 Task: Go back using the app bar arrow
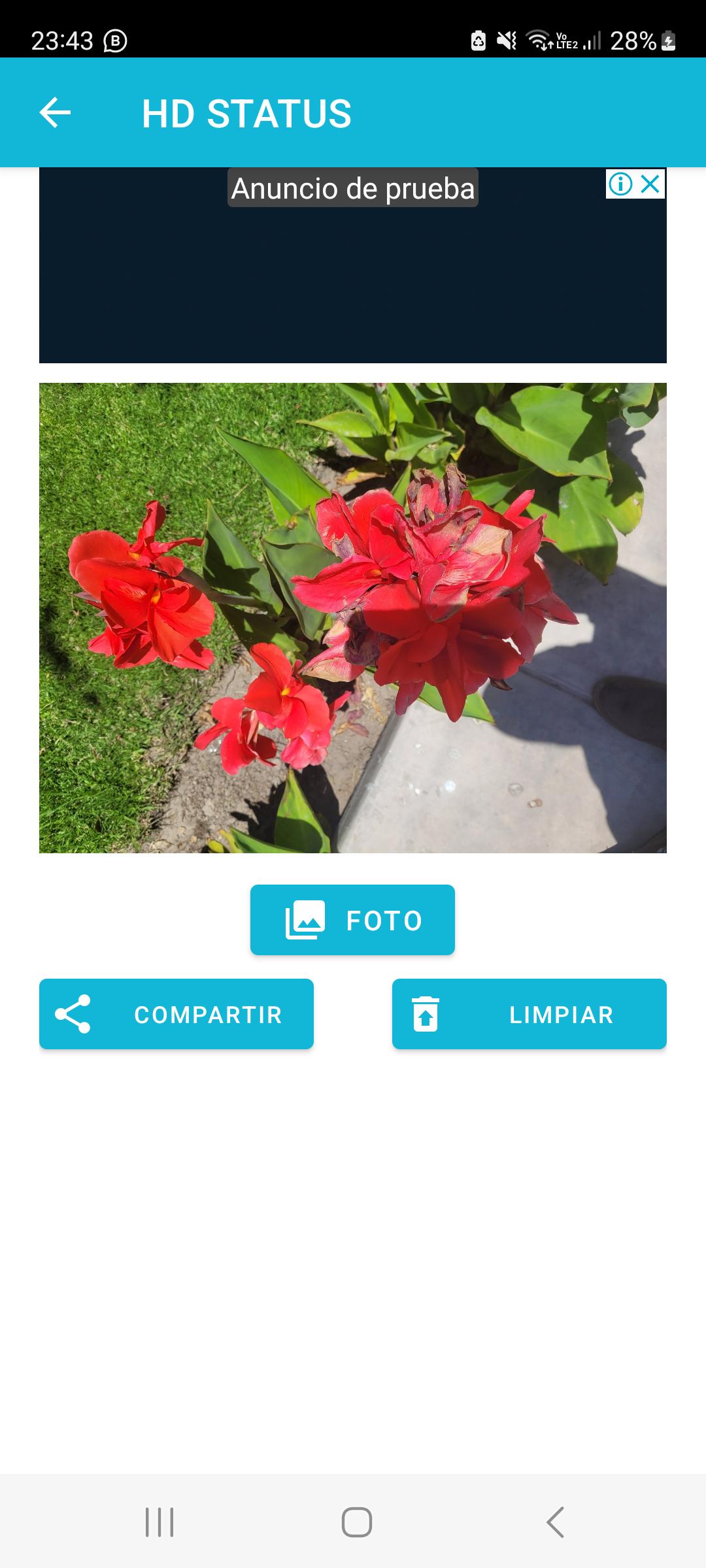[55, 112]
